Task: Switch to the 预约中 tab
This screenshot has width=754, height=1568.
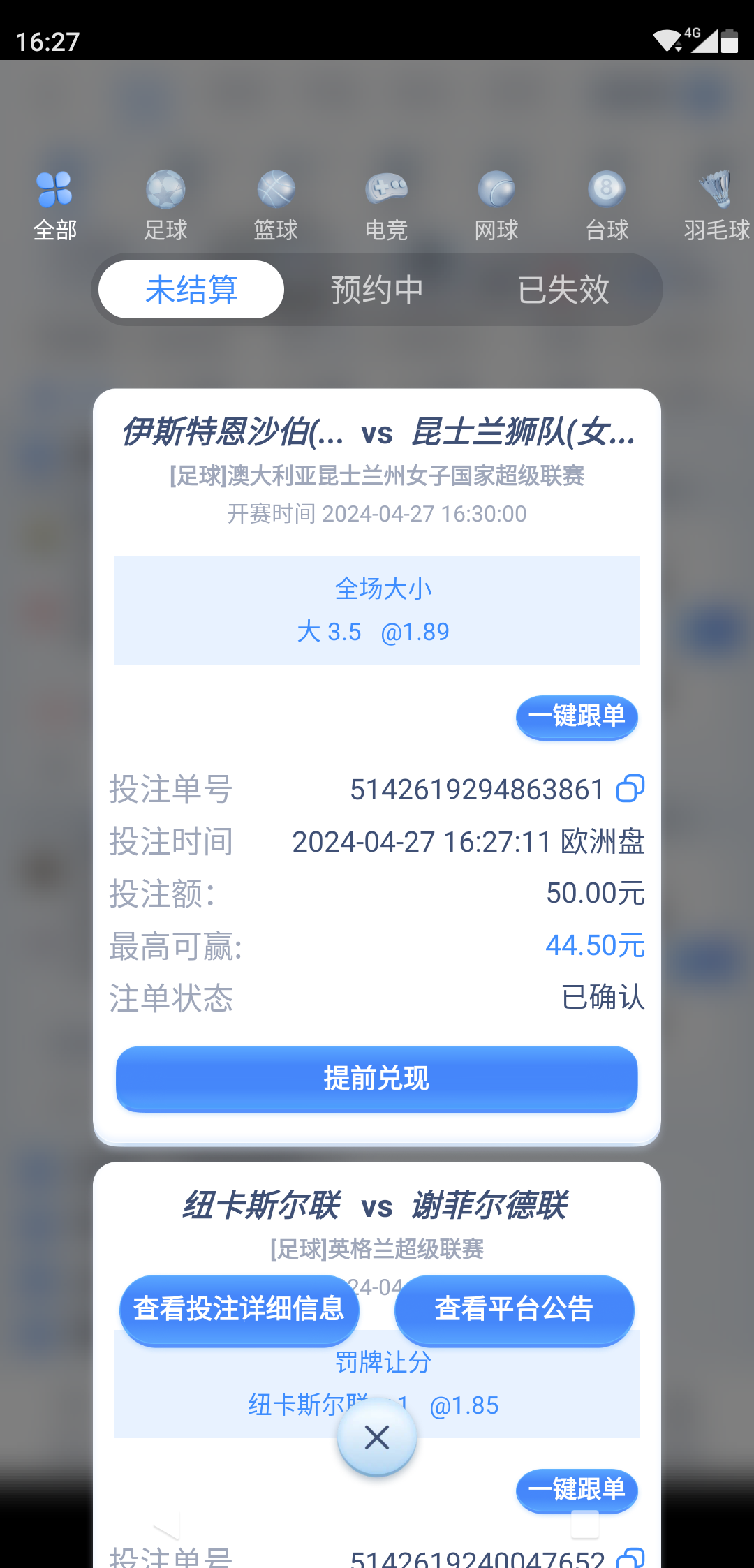Action: [377, 290]
